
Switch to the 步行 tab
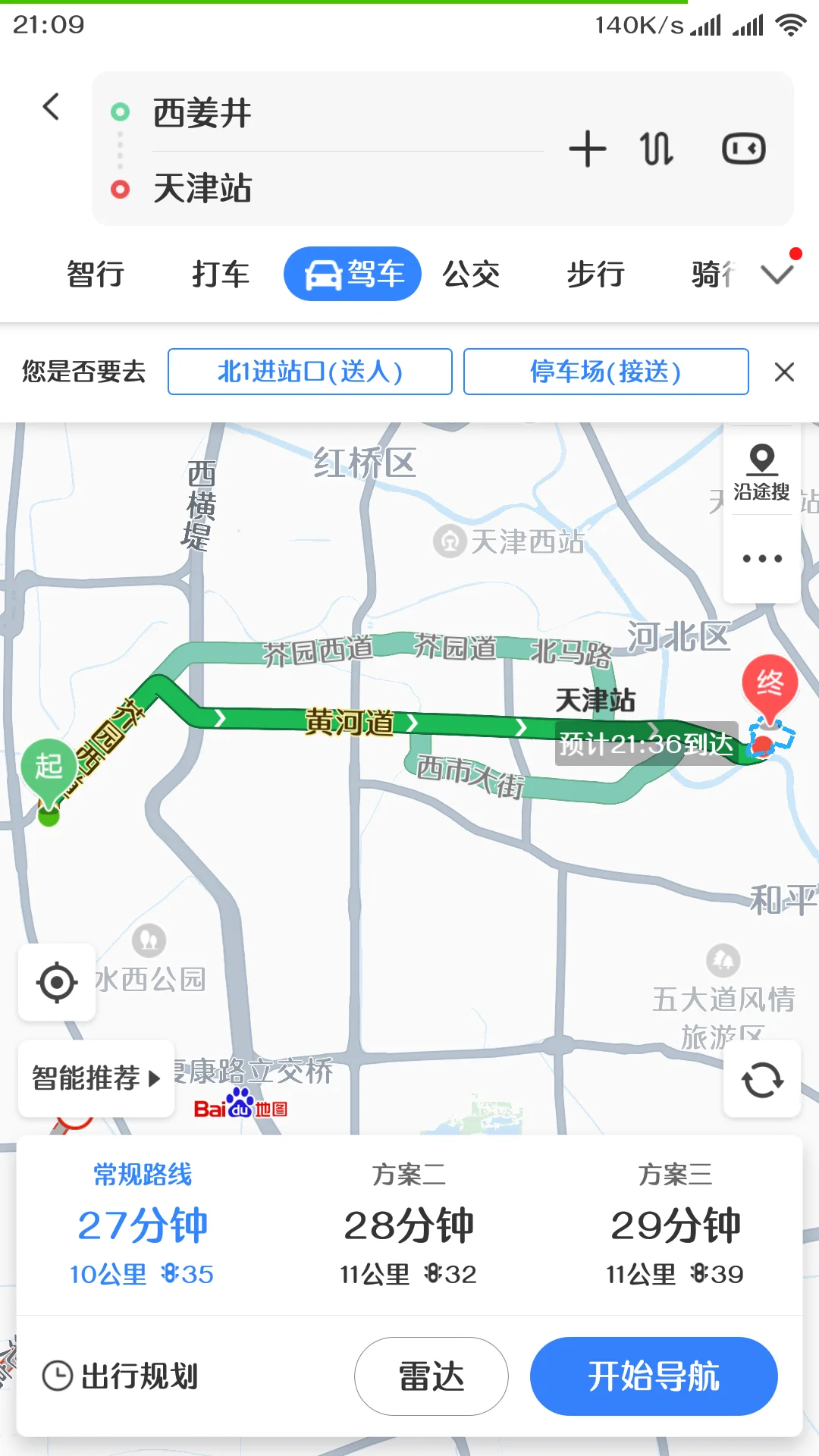595,274
